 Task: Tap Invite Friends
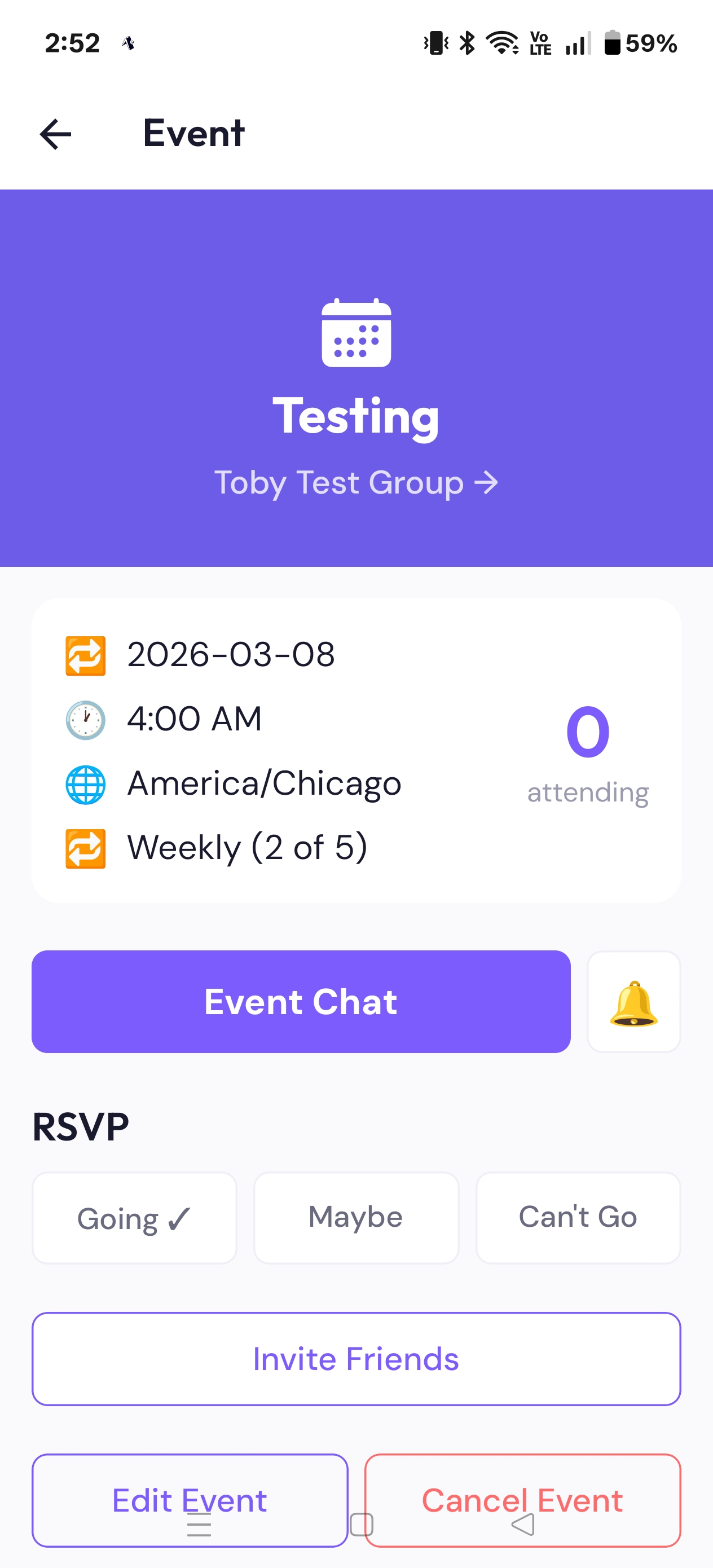tap(356, 1359)
